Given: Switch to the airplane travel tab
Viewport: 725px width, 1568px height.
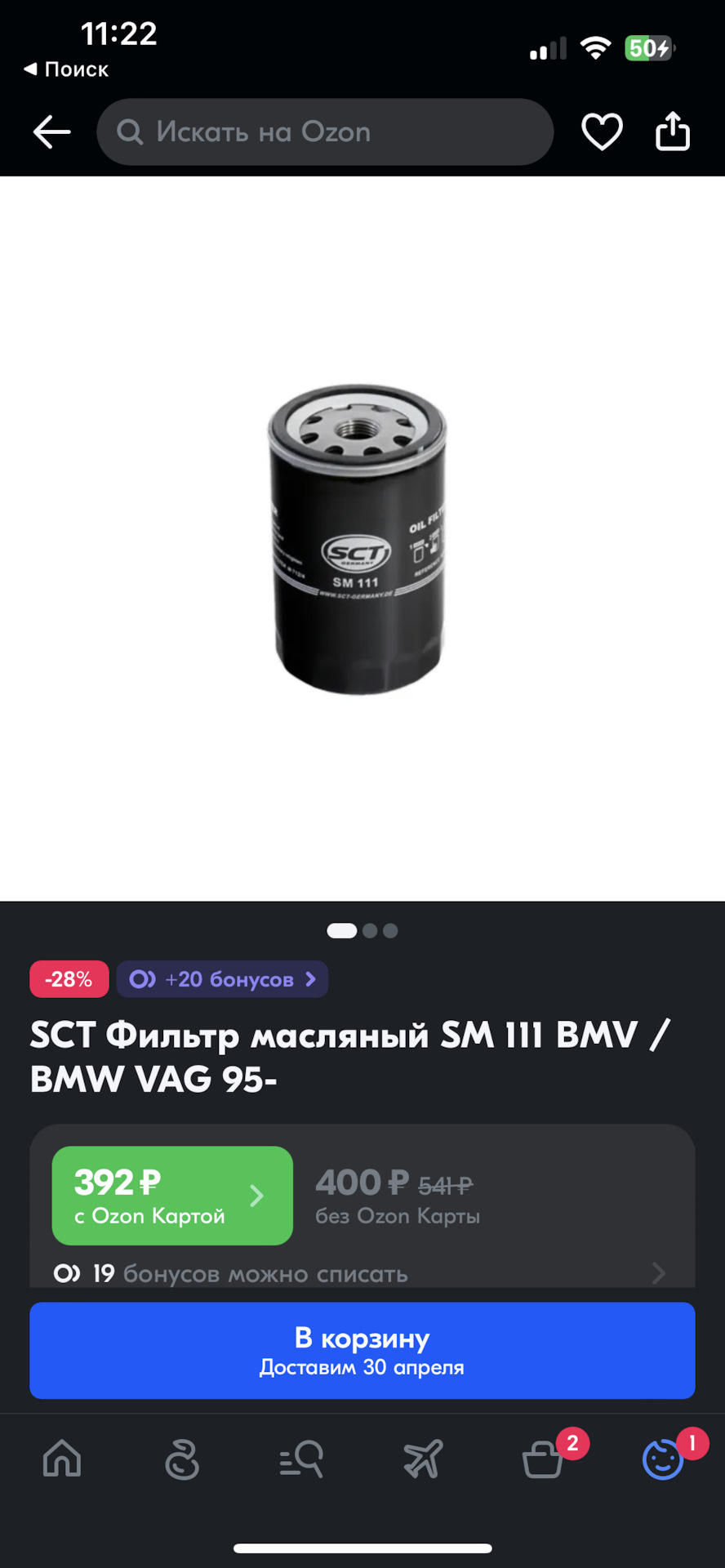Looking at the screenshot, I should pyautogui.click(x=422, y=1459).
